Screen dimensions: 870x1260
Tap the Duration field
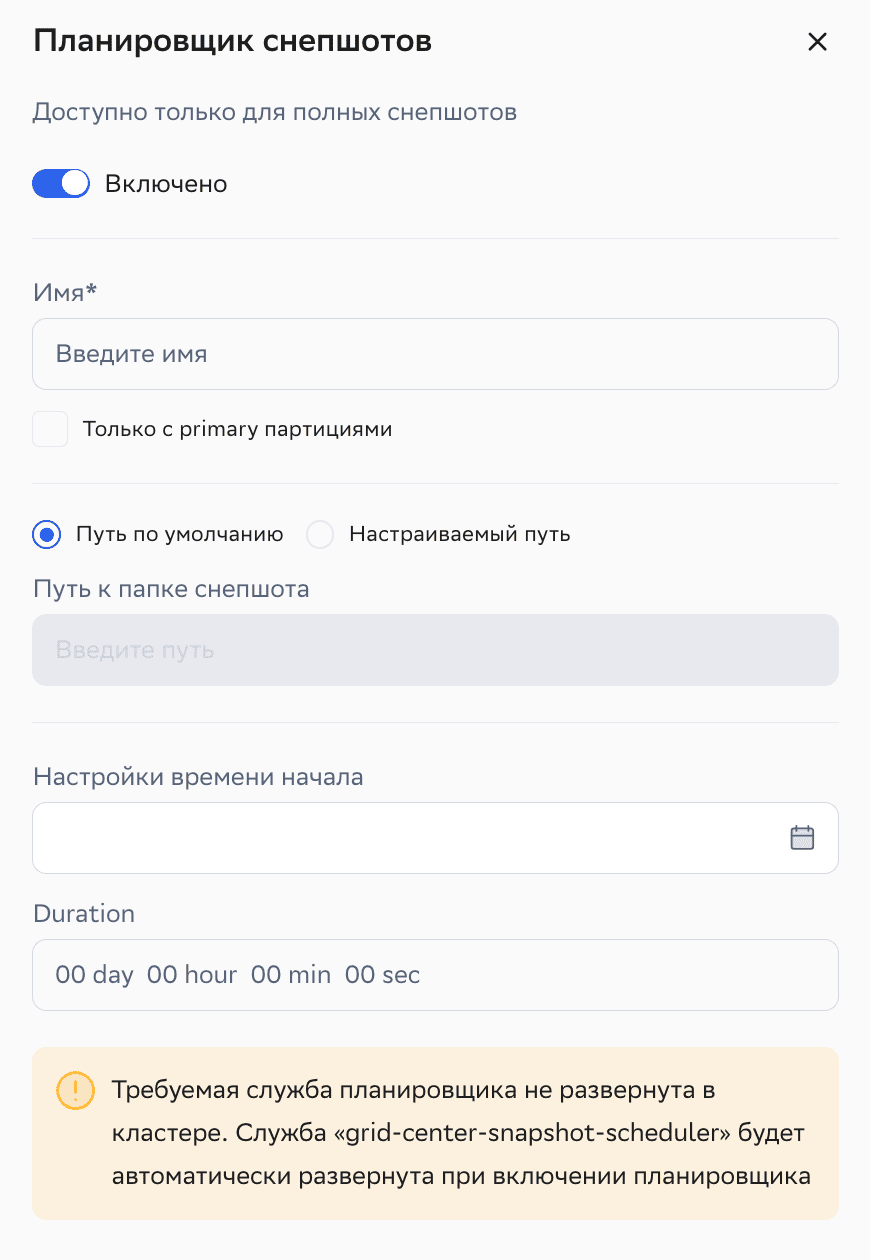point(435,975)
